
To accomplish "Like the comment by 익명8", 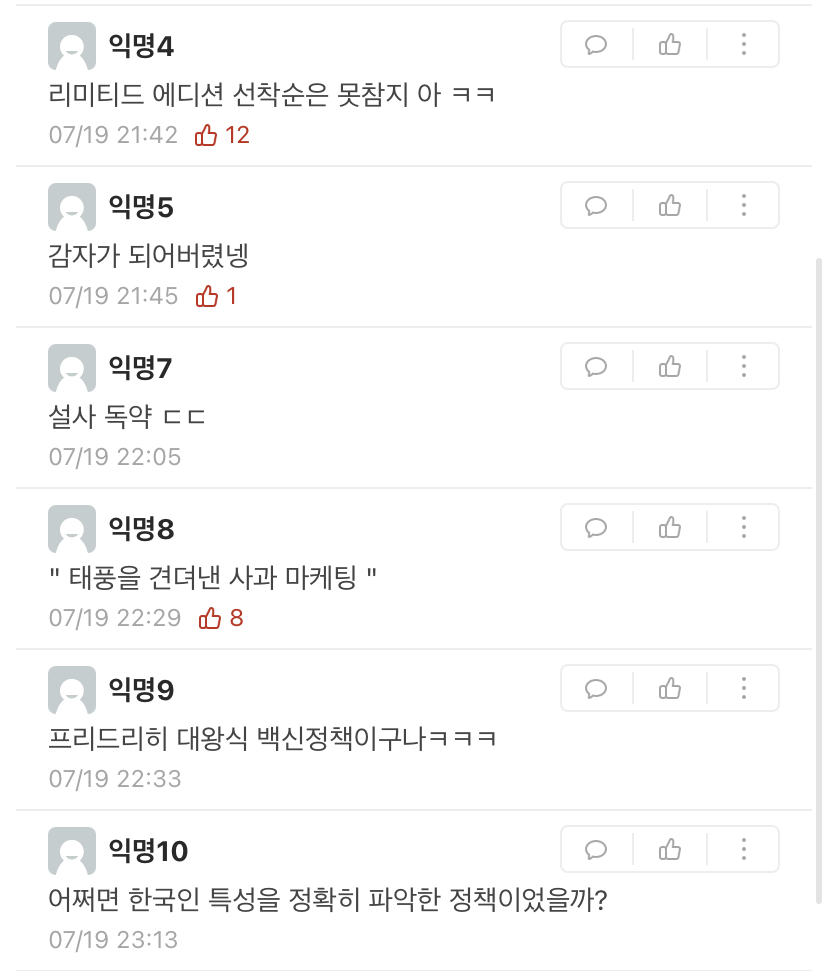I will (670, 528).
